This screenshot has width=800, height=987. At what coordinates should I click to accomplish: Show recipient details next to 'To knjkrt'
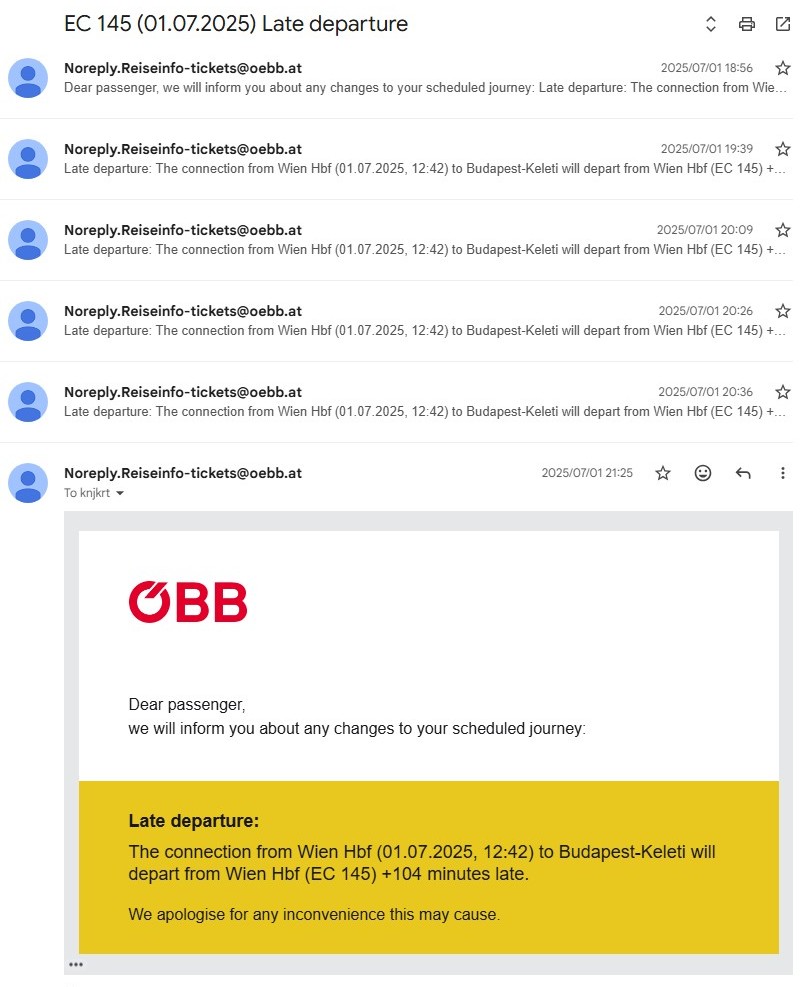point(121,494)
